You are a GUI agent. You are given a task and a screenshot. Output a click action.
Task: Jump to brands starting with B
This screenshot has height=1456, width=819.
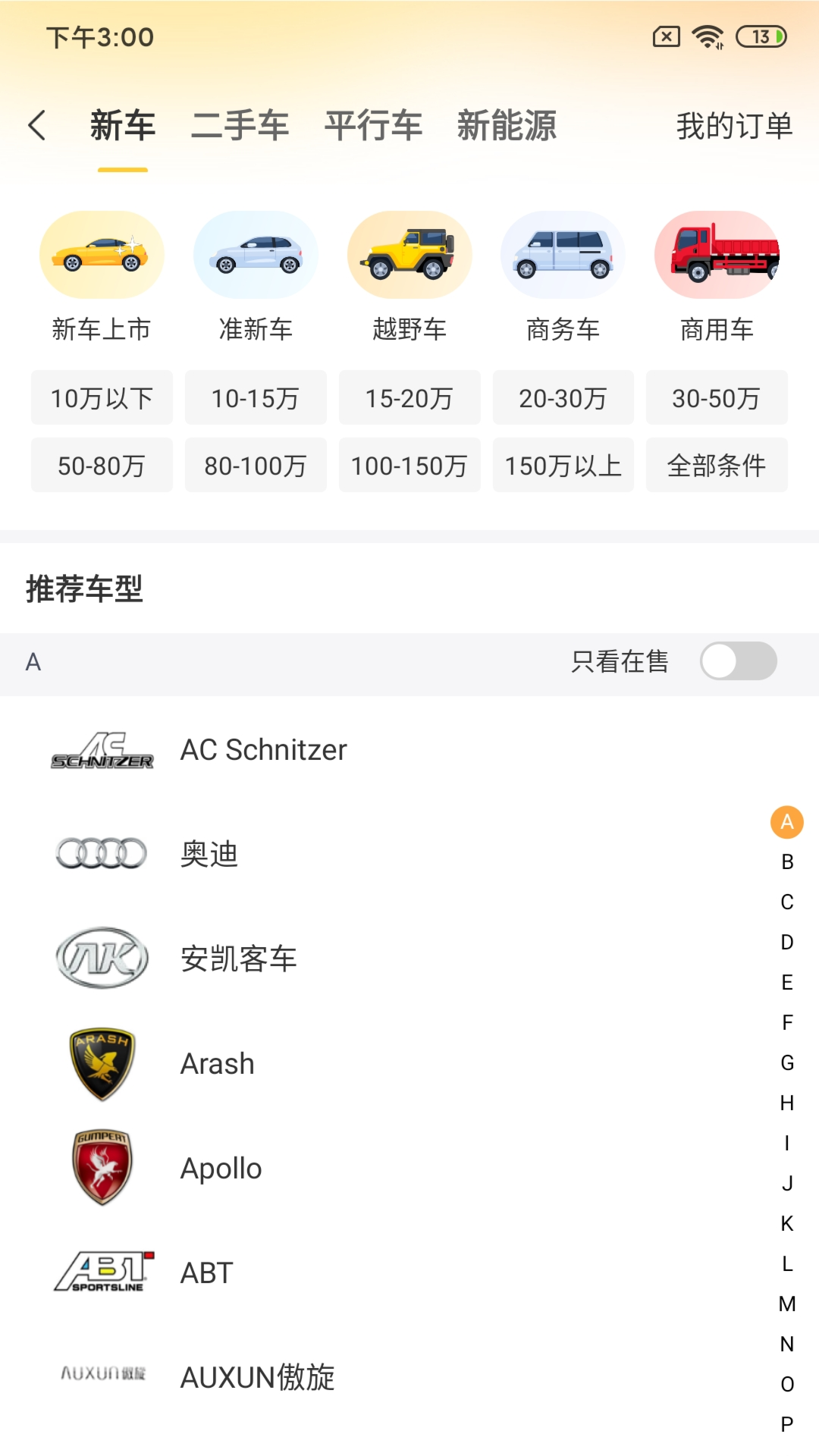(786, 861)
